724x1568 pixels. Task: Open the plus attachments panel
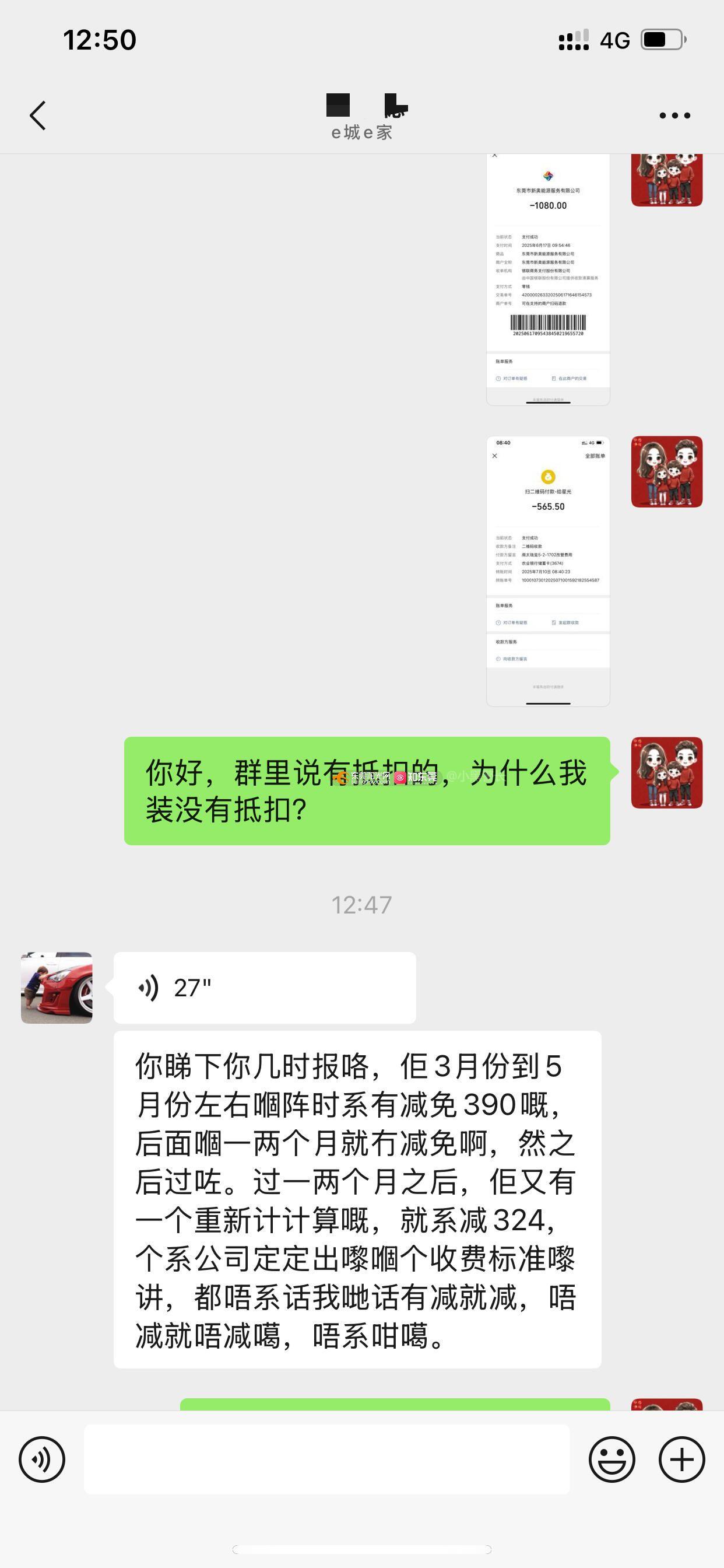click(681, 1459)
